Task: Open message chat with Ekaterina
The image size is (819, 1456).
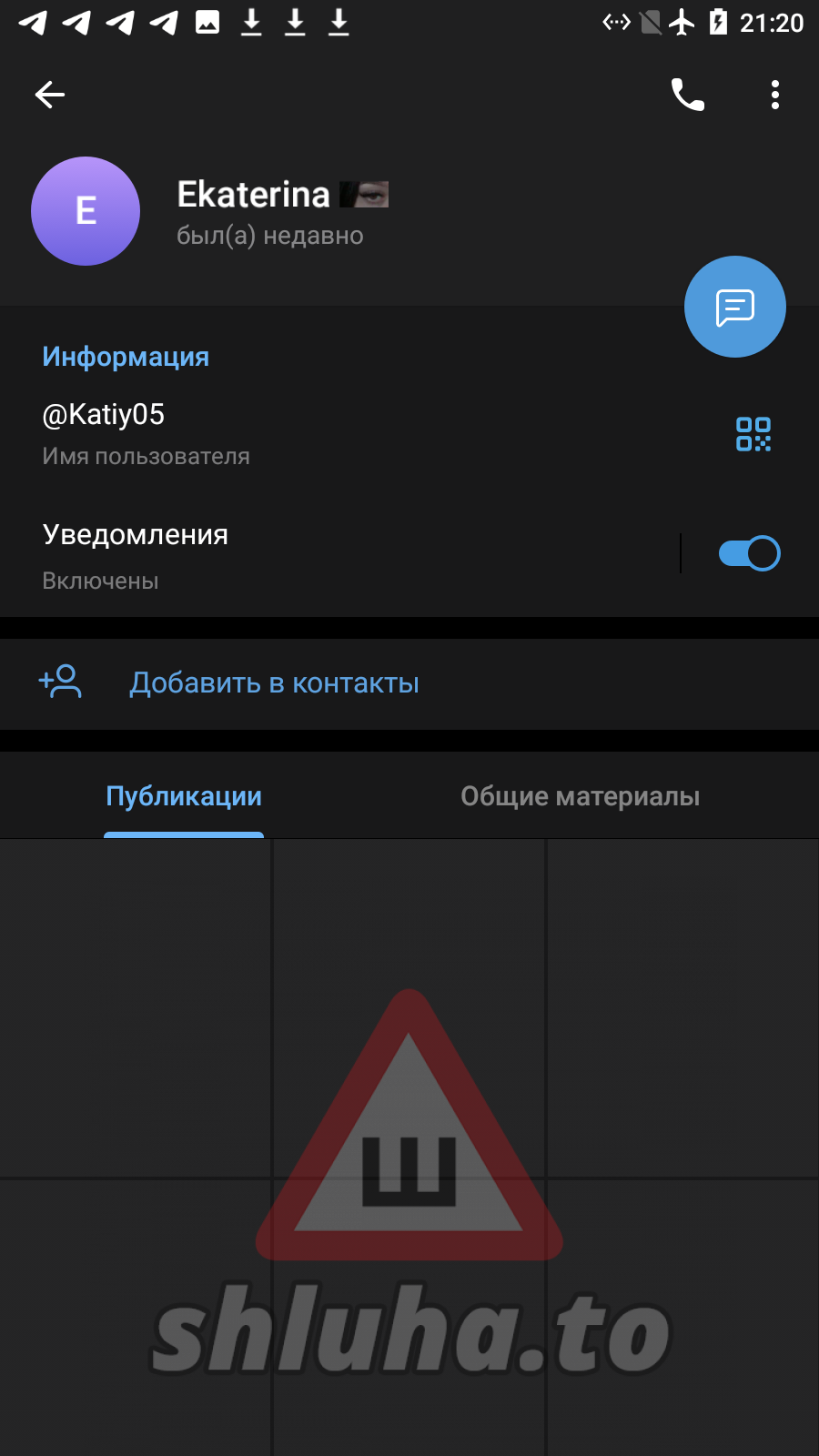Action: pos(735,308)
